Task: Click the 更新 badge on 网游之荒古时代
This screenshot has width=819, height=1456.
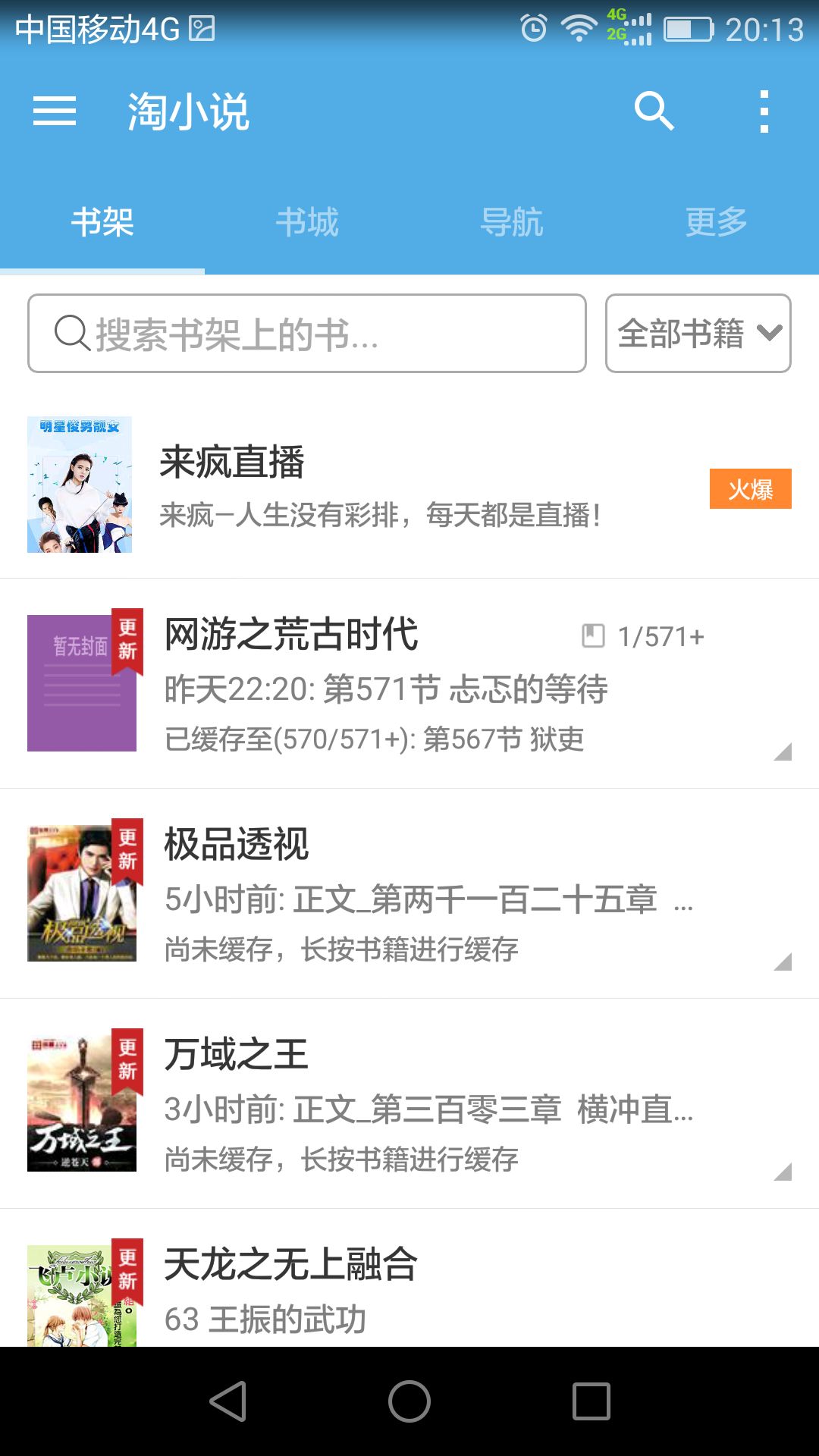Action: click(127, 641)
